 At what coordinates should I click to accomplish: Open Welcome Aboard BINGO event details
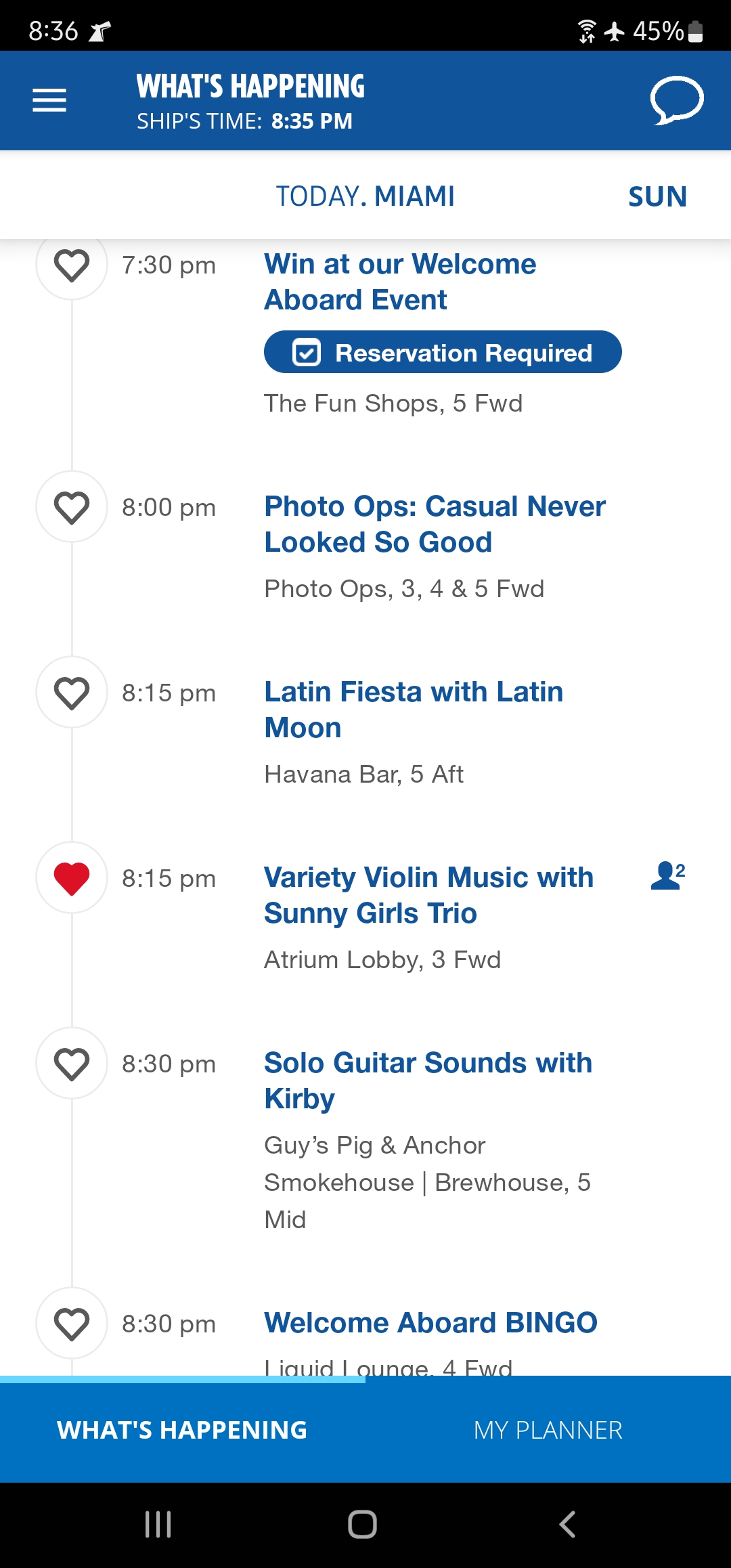point(430,1322)
